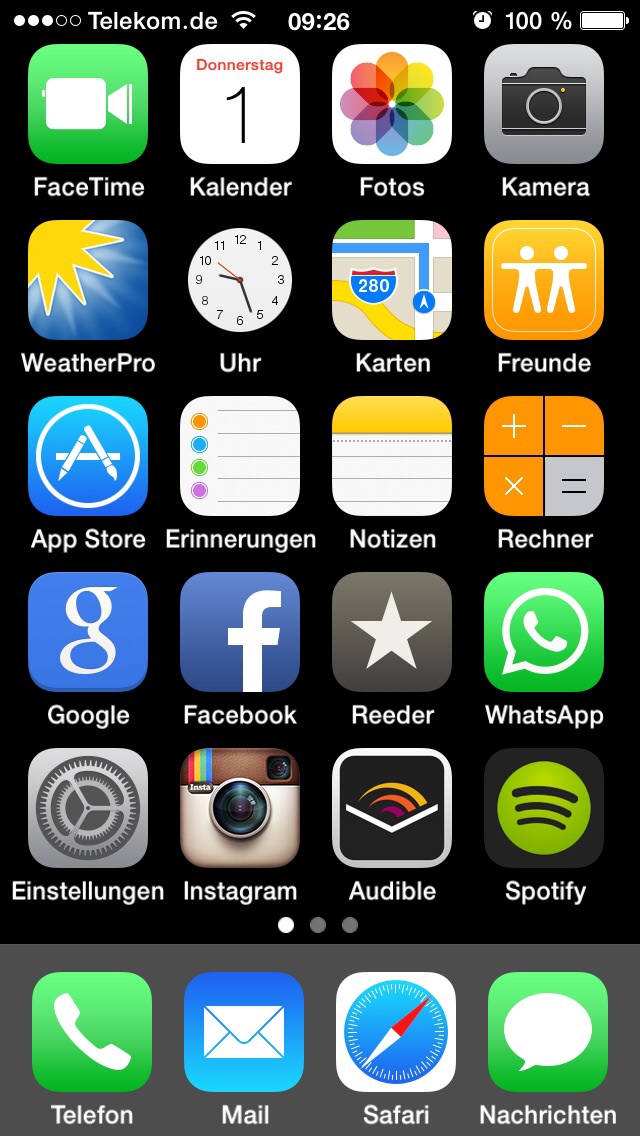Open Nachrichten in the dock
640x1136 pixels.
[x=548, y=1032]
